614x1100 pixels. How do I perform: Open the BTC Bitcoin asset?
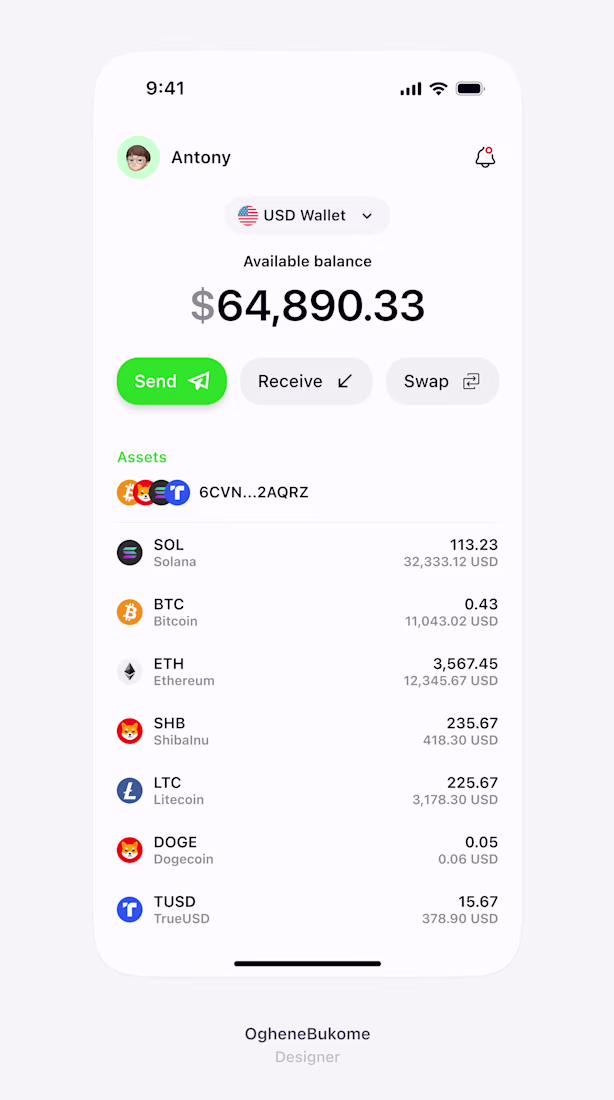pyautogui.click(x=307, y=612)
